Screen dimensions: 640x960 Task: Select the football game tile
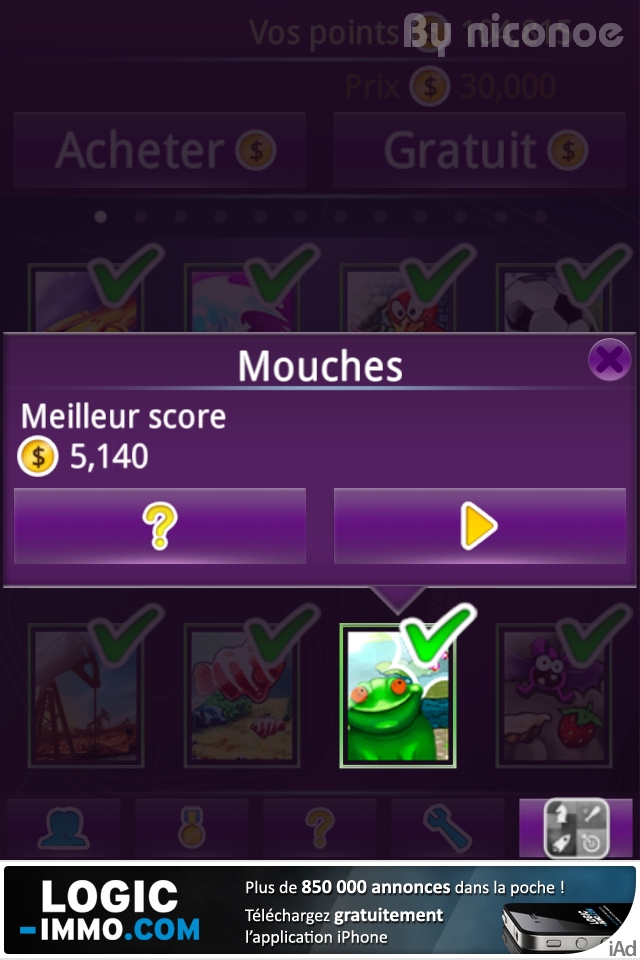tap(553, 298)
